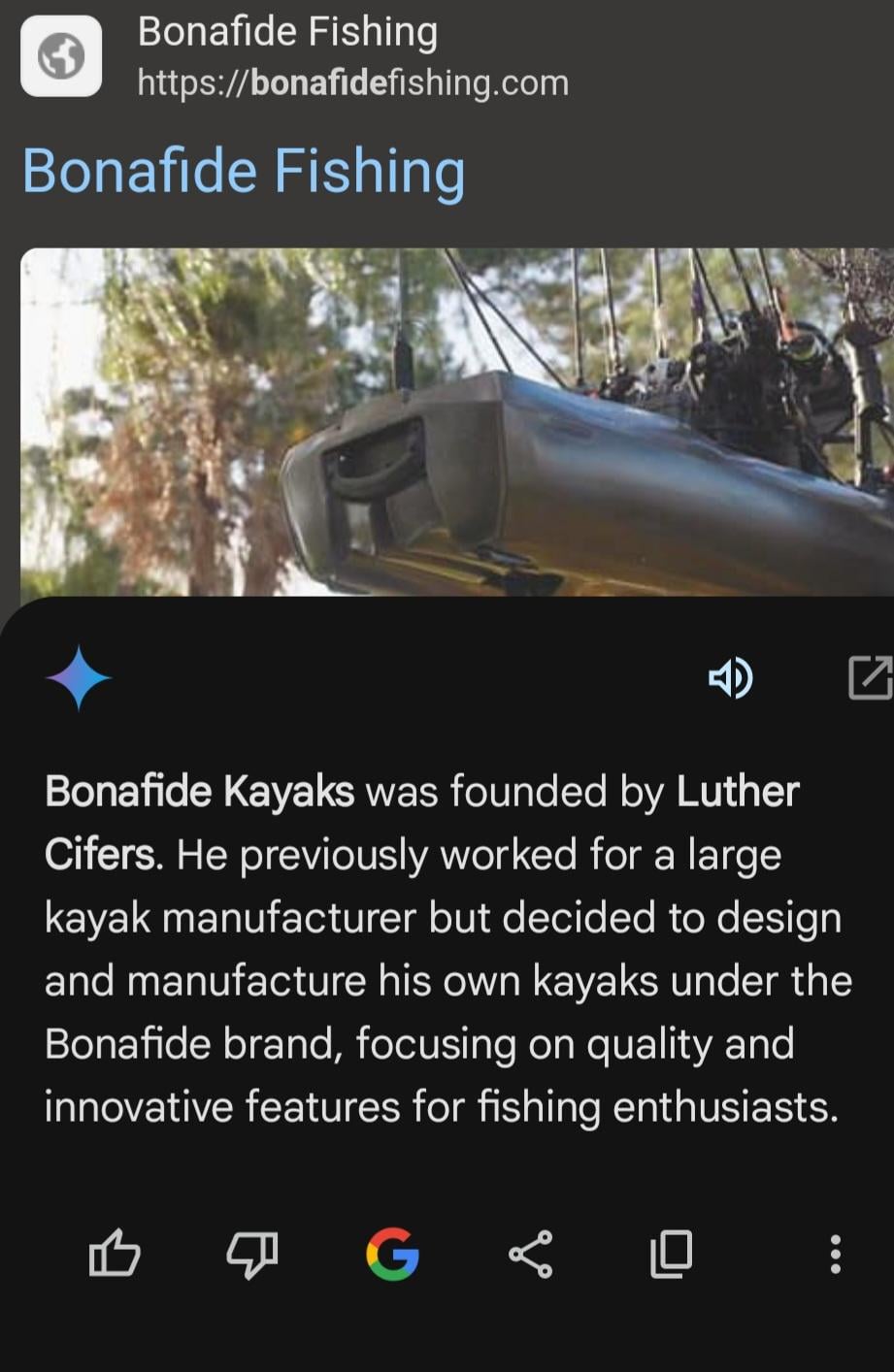
Task: Open the bonafidefishing.com site URL
Action: click(x=352, y=82)
